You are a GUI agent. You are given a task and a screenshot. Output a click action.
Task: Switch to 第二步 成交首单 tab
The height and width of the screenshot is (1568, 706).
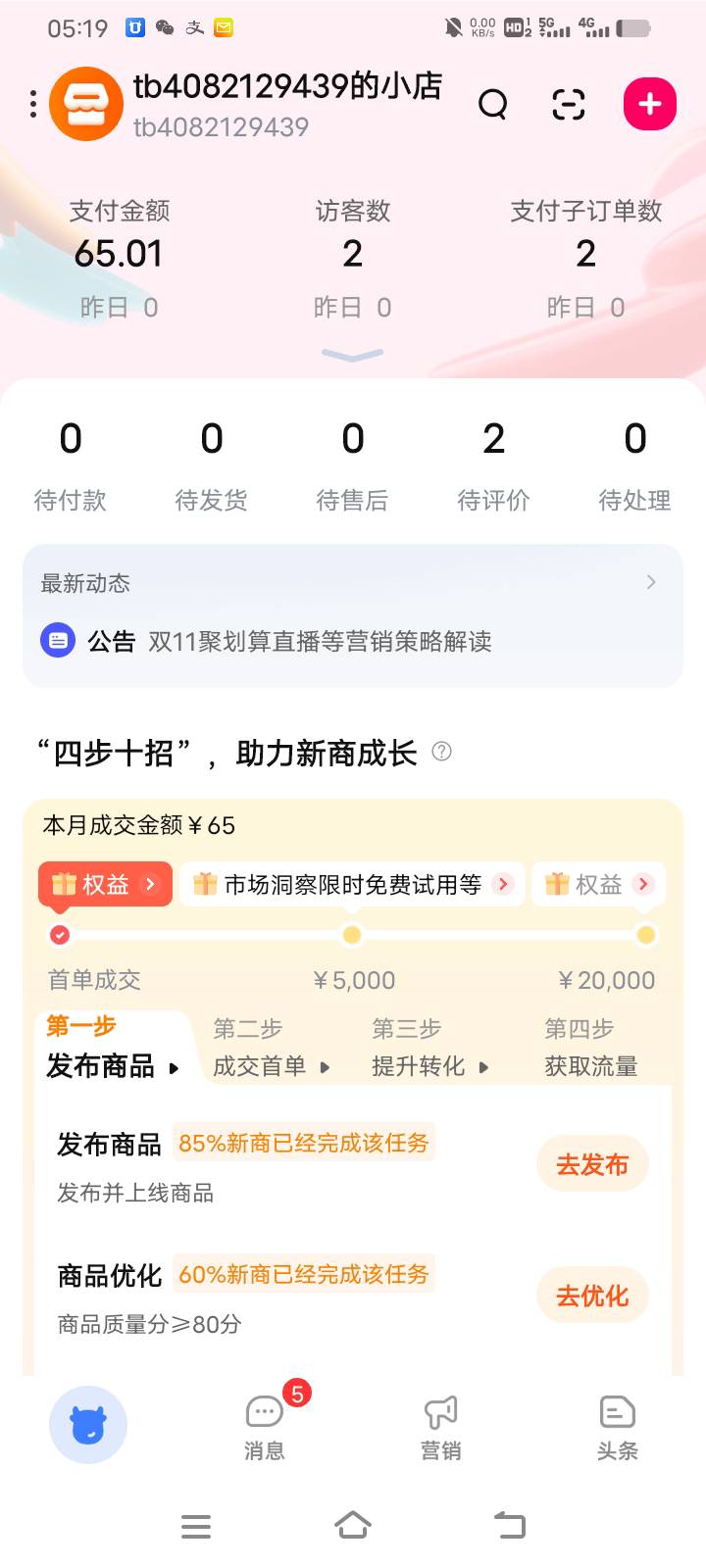coord(271,1049)
